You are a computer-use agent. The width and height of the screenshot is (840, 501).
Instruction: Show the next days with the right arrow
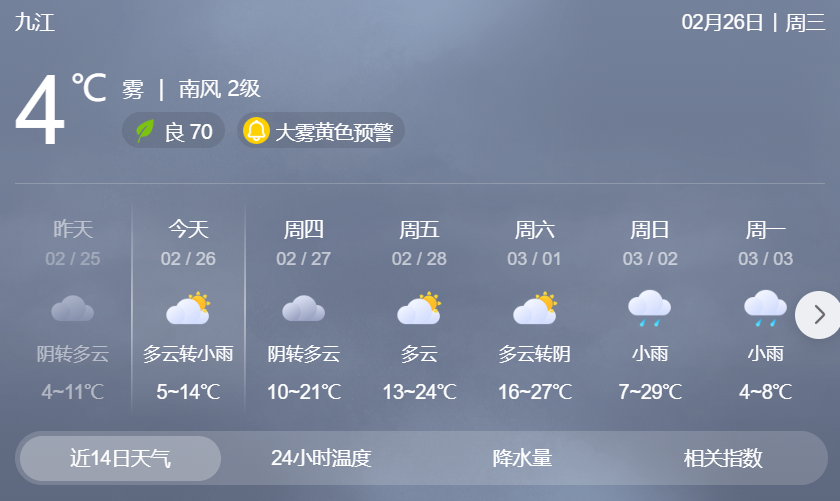point(819,315)
